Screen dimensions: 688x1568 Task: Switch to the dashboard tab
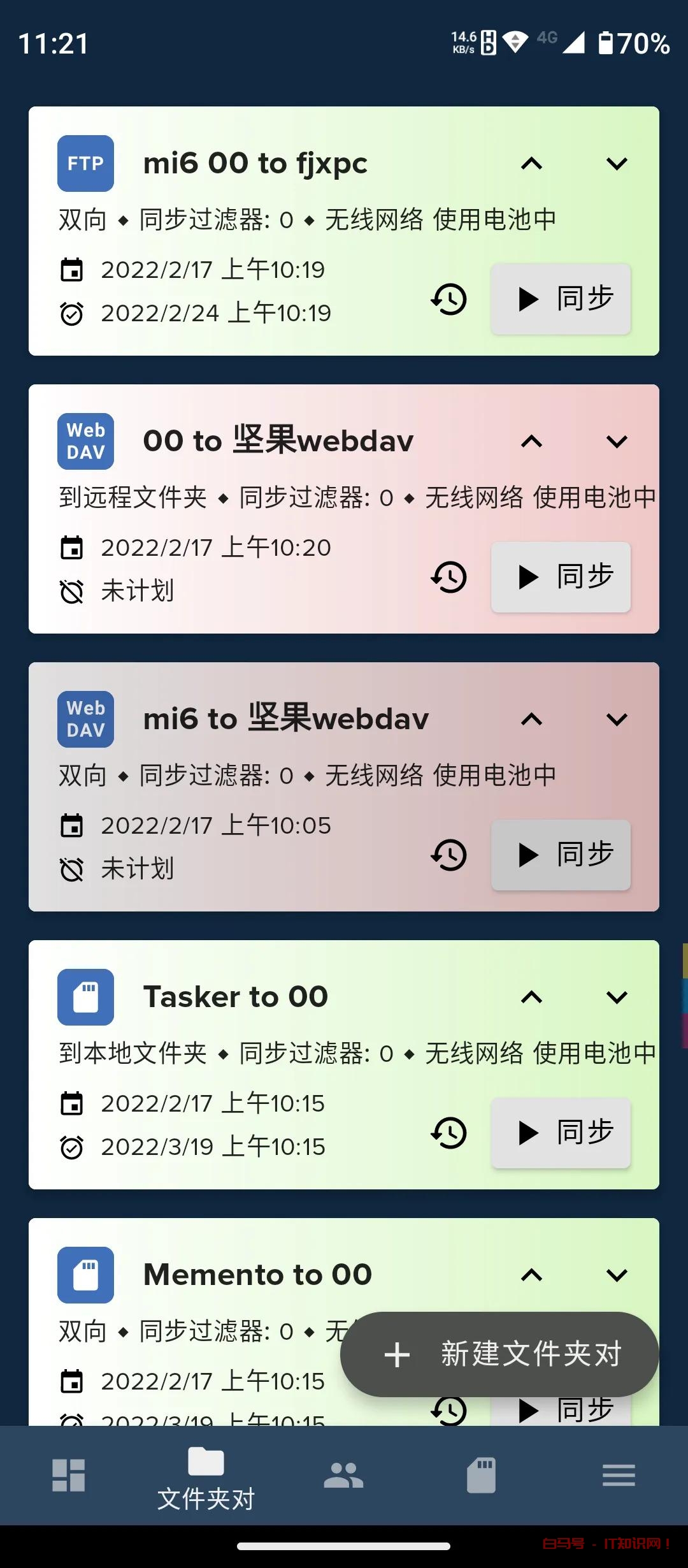pos(69,1475)
